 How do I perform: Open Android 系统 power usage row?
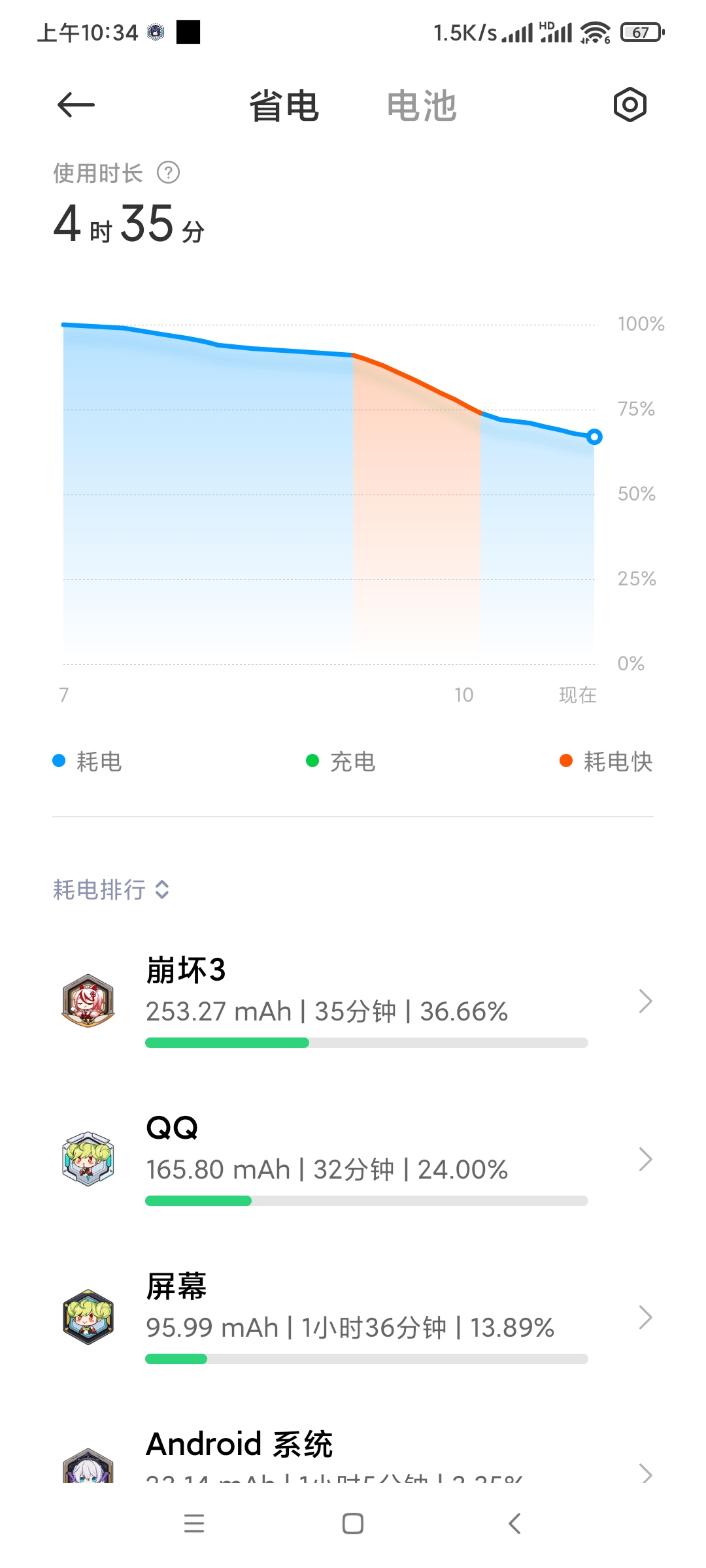point(353,1457)
